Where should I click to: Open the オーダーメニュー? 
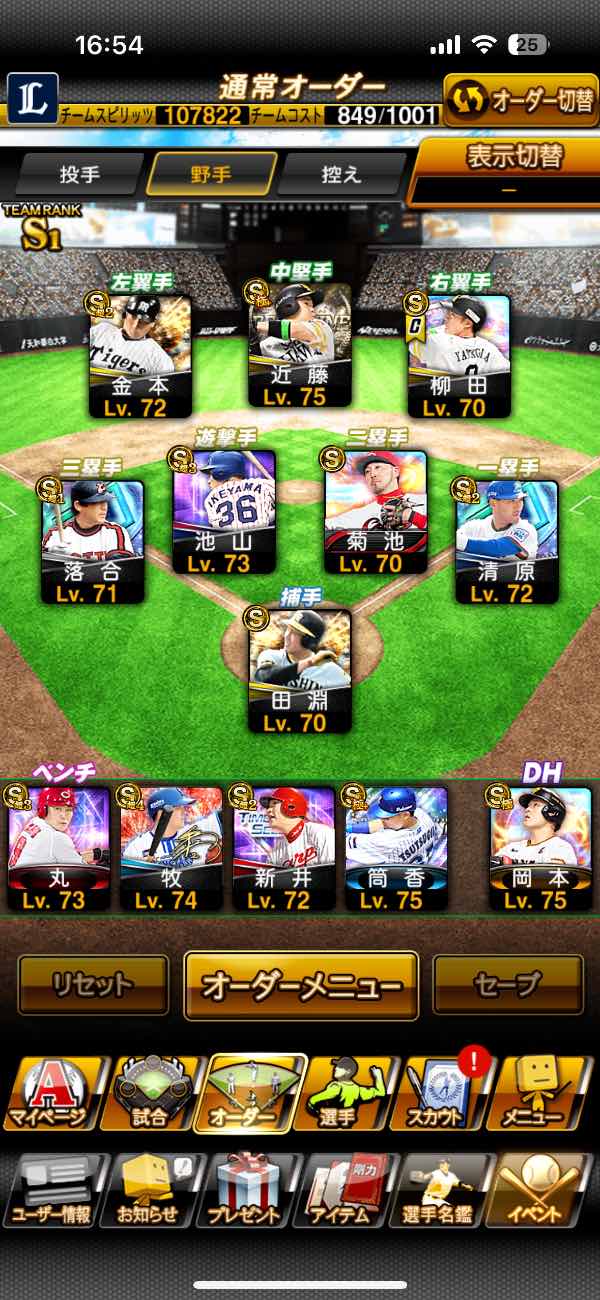[301, 985]
